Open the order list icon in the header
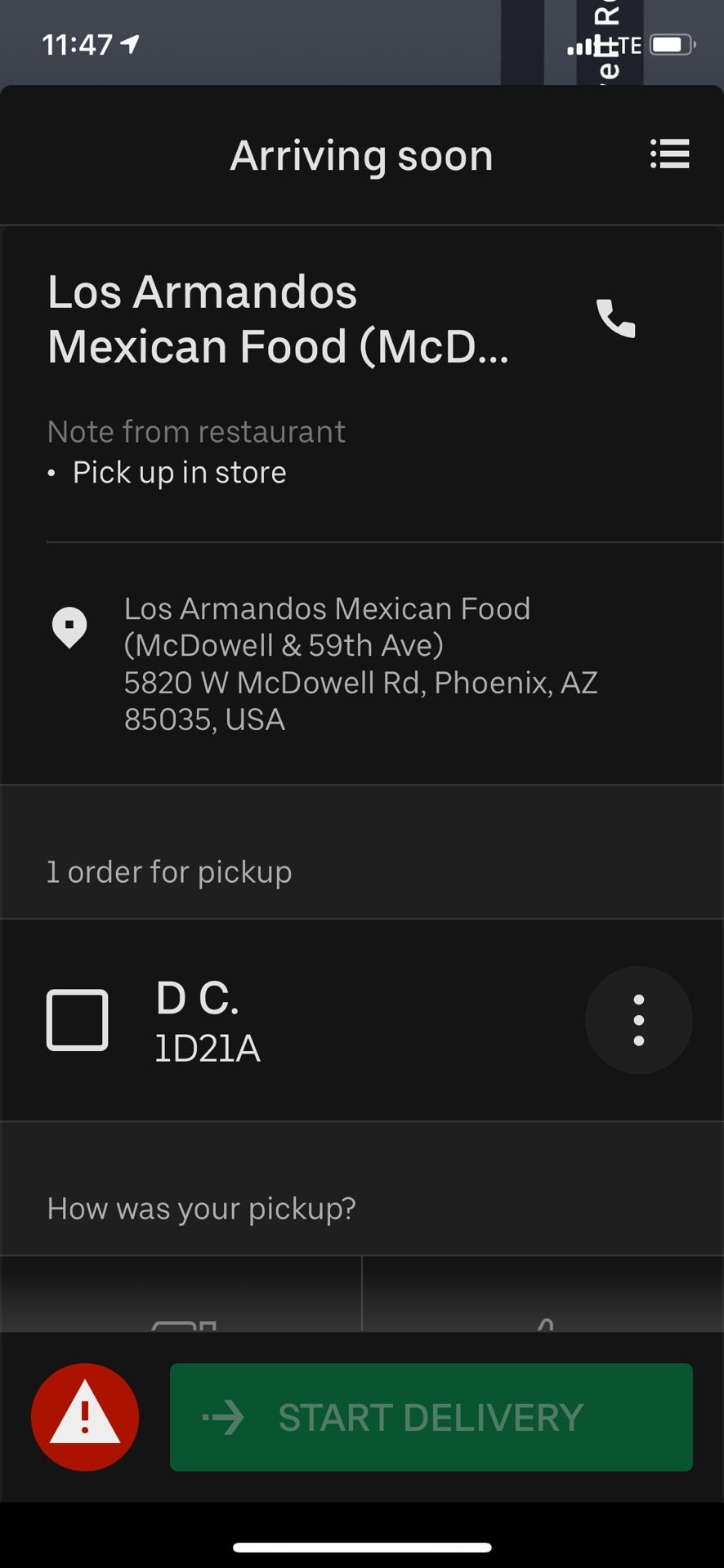 (x=668, y=155)
